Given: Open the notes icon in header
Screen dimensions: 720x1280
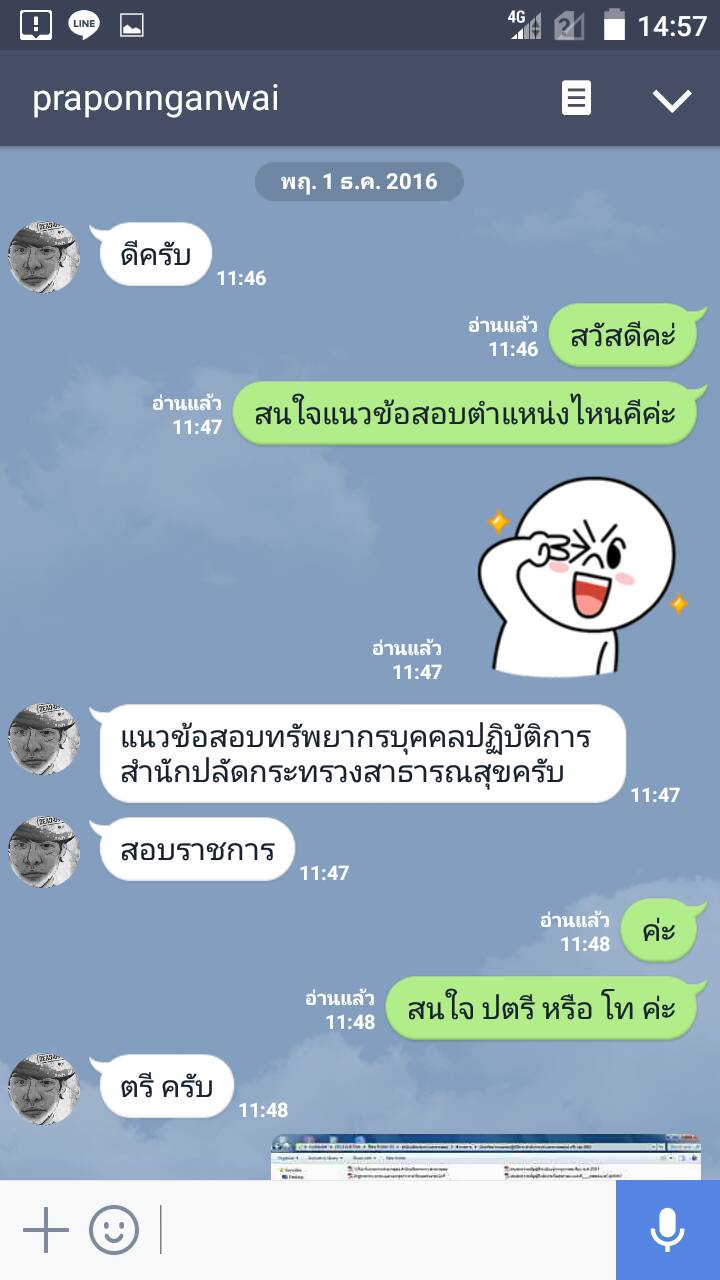Looking at the screenshot, I should pyautogui.click(x=576, y=99).
